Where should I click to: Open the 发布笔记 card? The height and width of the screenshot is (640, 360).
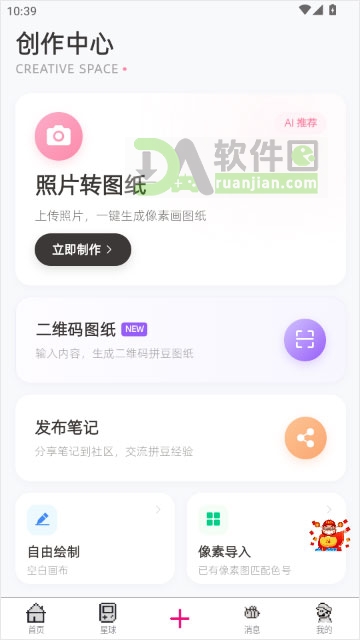point(180,438)
